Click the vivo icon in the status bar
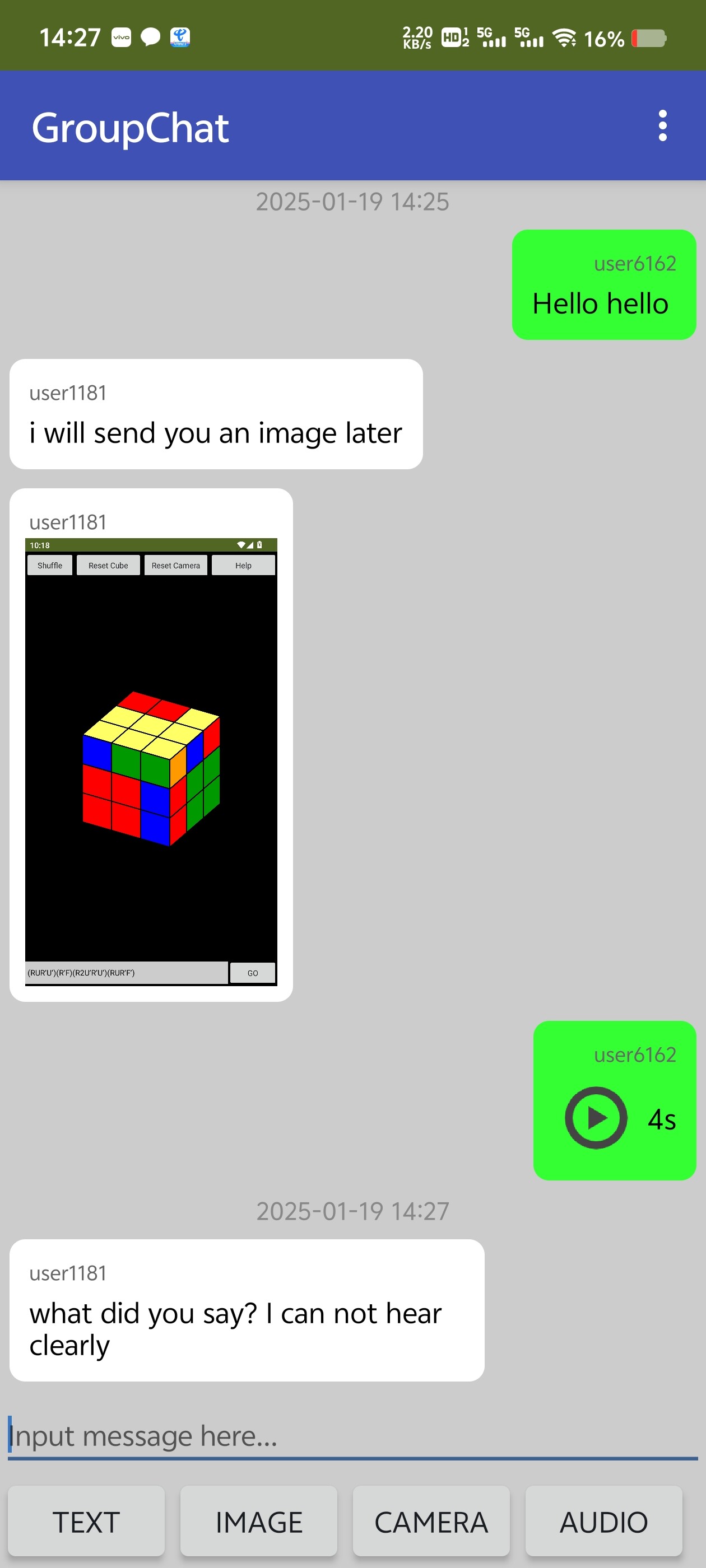 click(x=120, y=37)
